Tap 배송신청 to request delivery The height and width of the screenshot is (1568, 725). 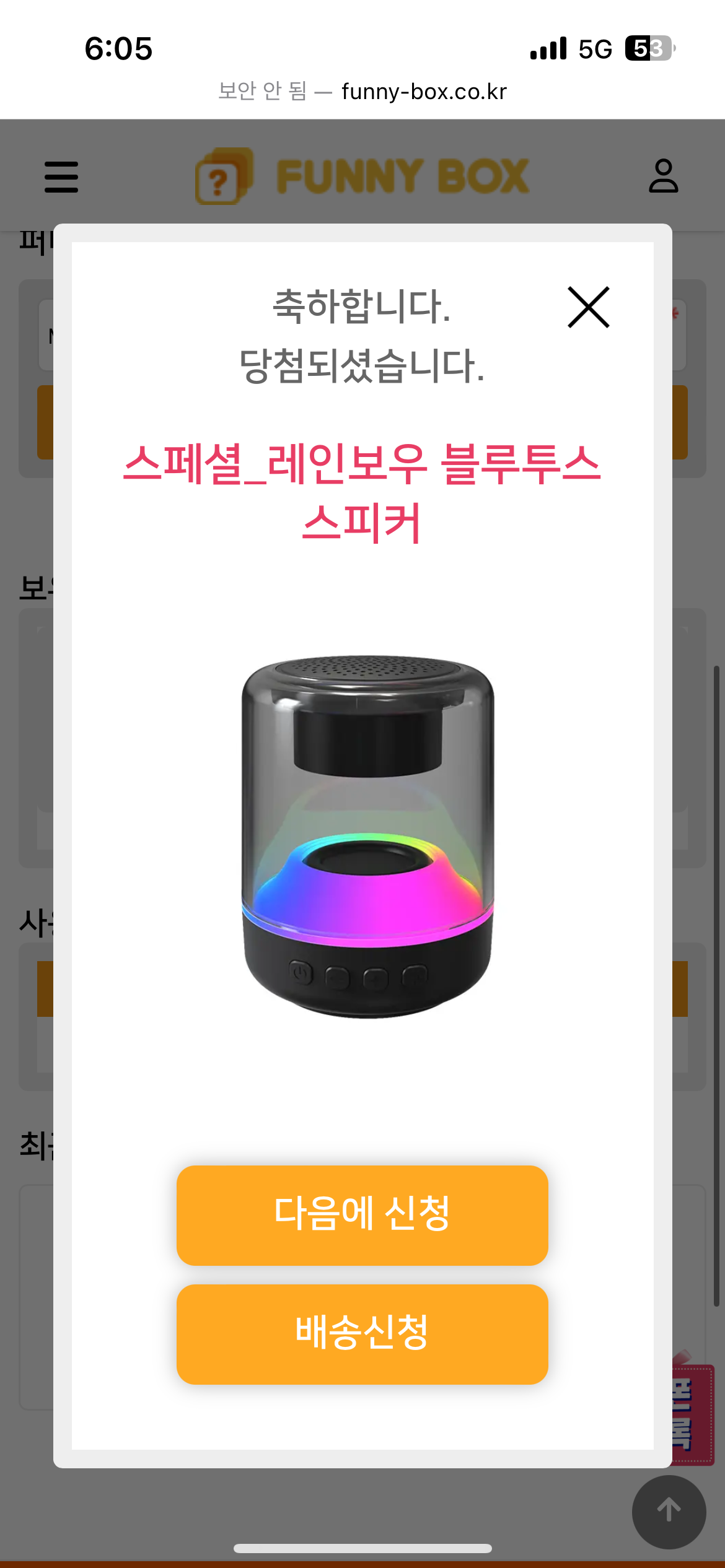(362, 1334)
